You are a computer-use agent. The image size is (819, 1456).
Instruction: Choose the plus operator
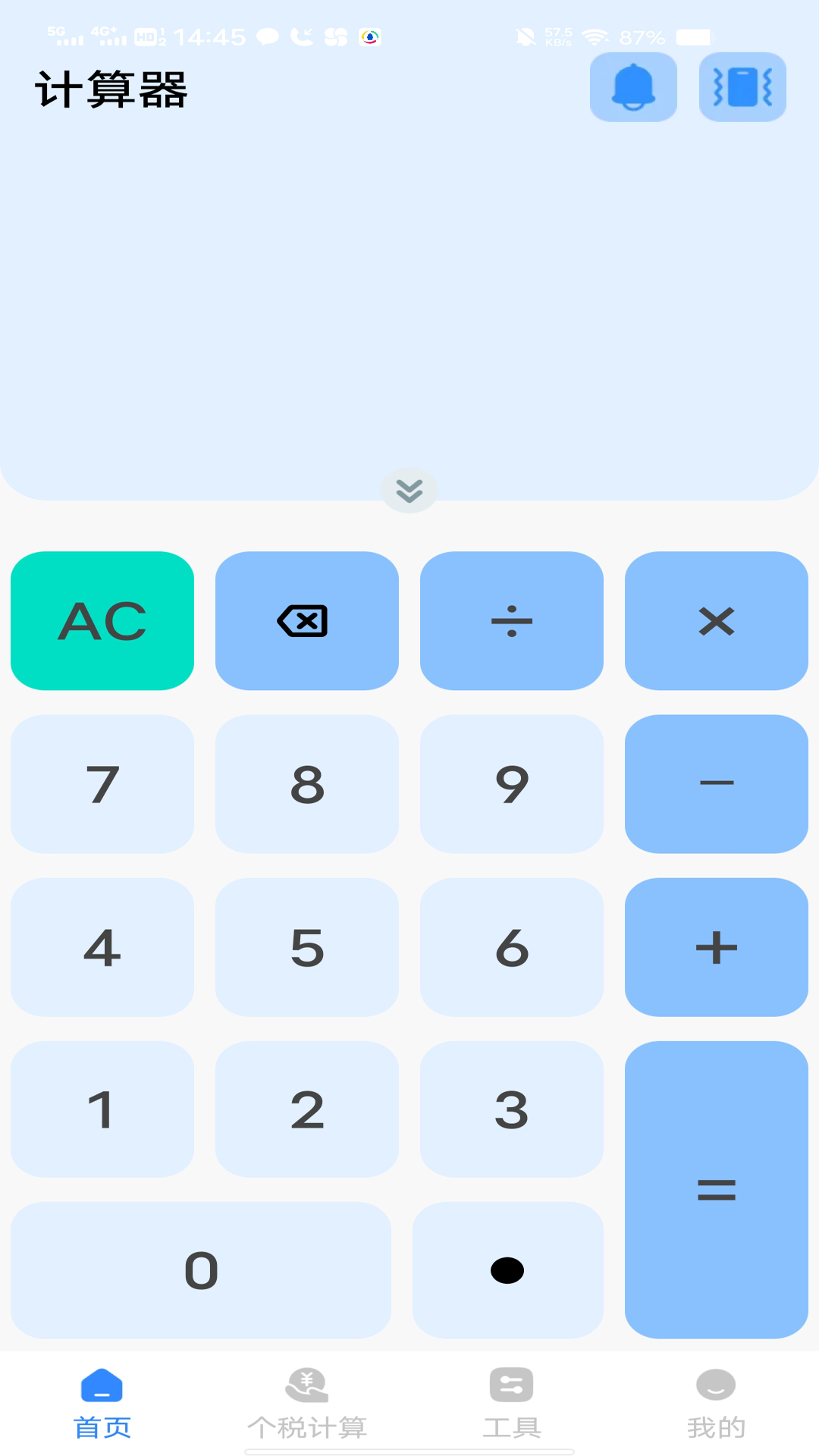point(717,947)
